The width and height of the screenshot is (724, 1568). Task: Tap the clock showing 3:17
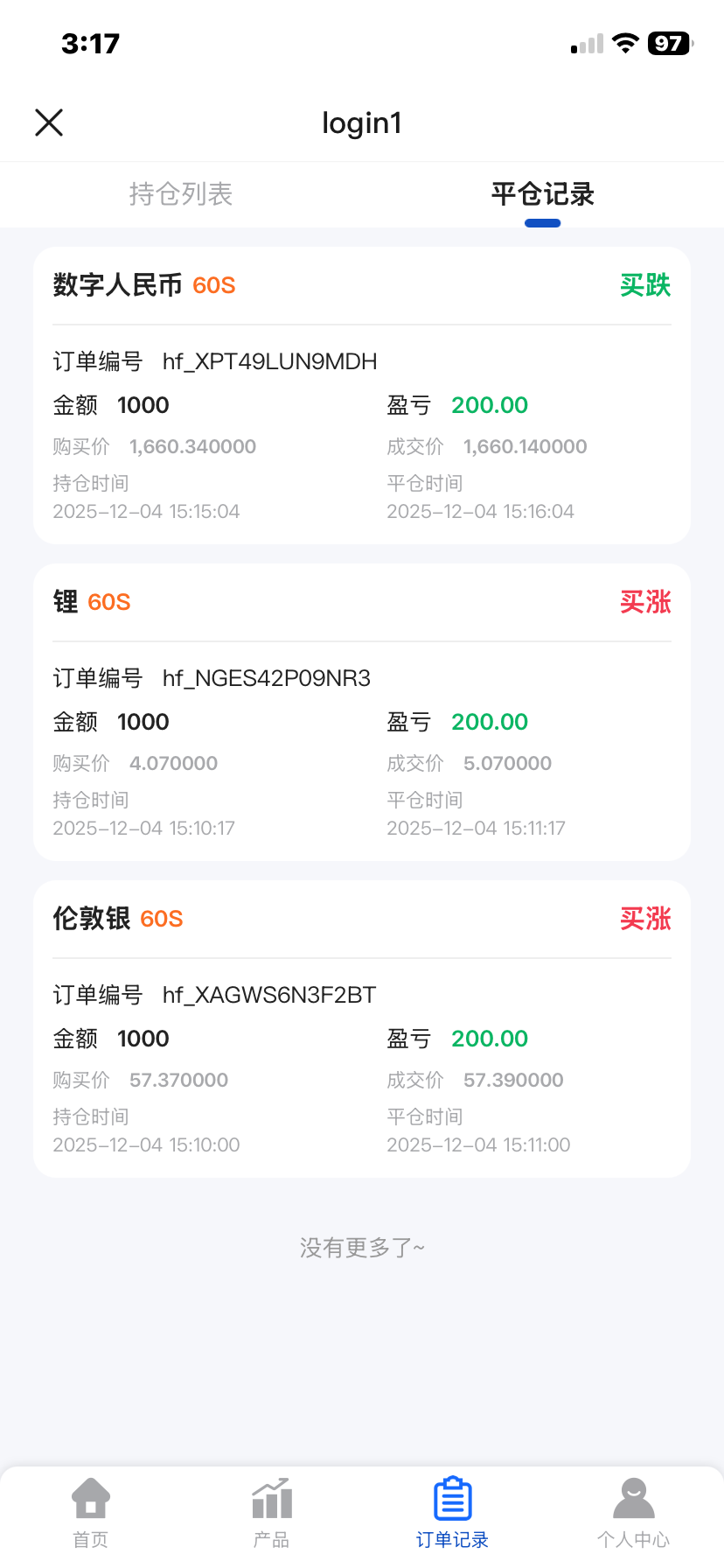pyautogui.click(x=90, y=42)
